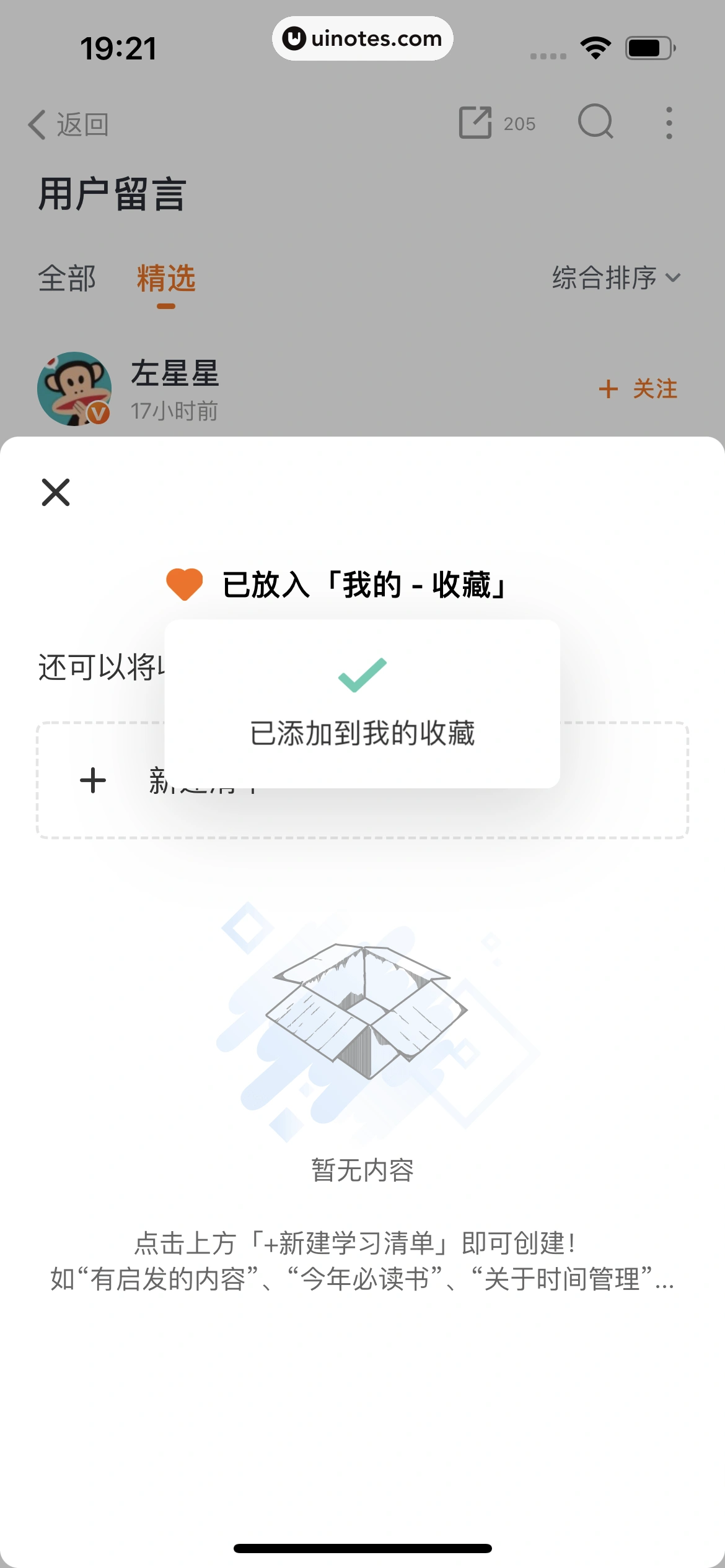The width and height of the screenshot is (725, 1568).
Task: Open 左星星's profile avatar
Action: pyautogui.click(x=74, y=389)
